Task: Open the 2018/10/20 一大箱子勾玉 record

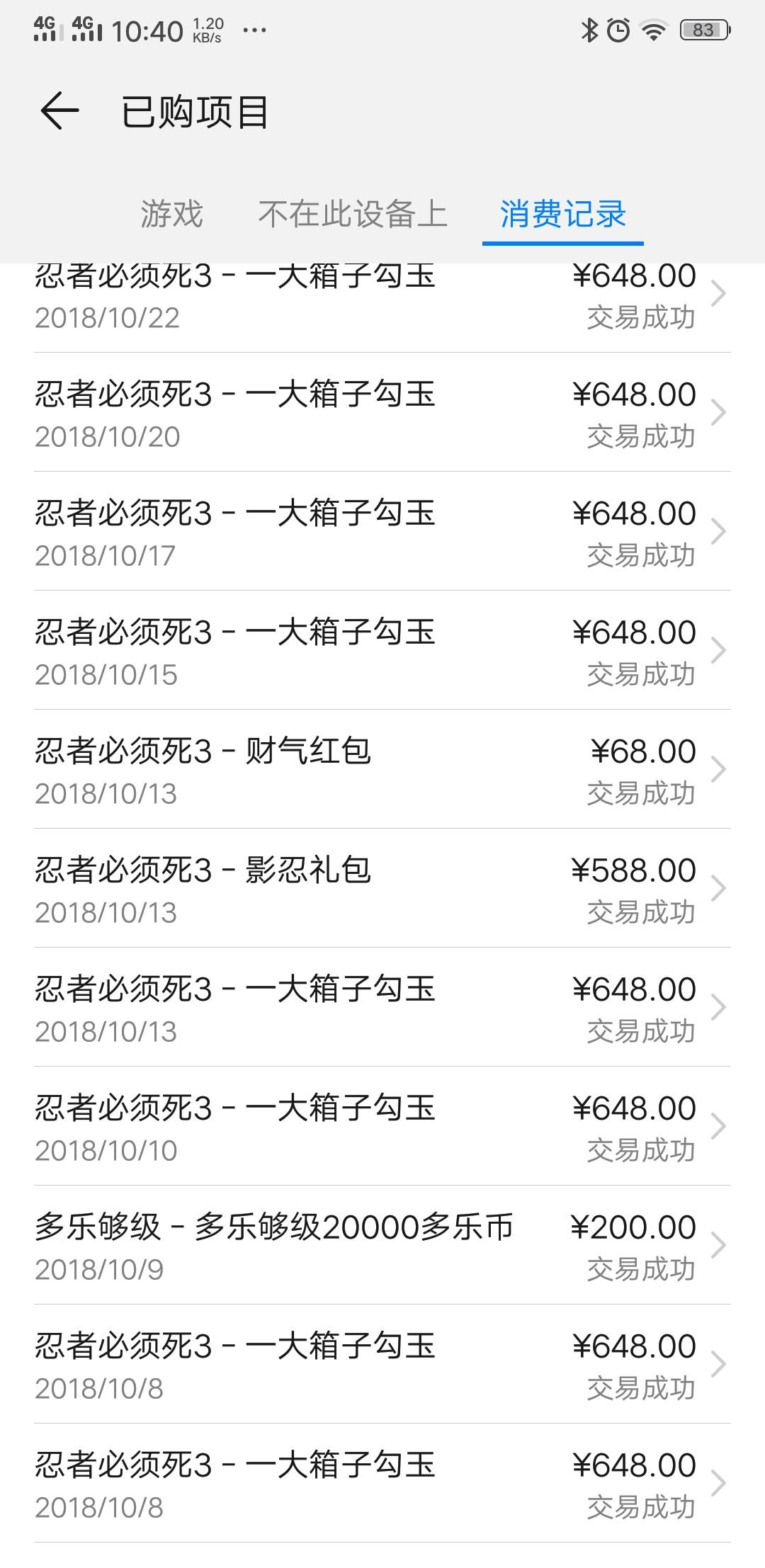Action: [x=382, y=412]
